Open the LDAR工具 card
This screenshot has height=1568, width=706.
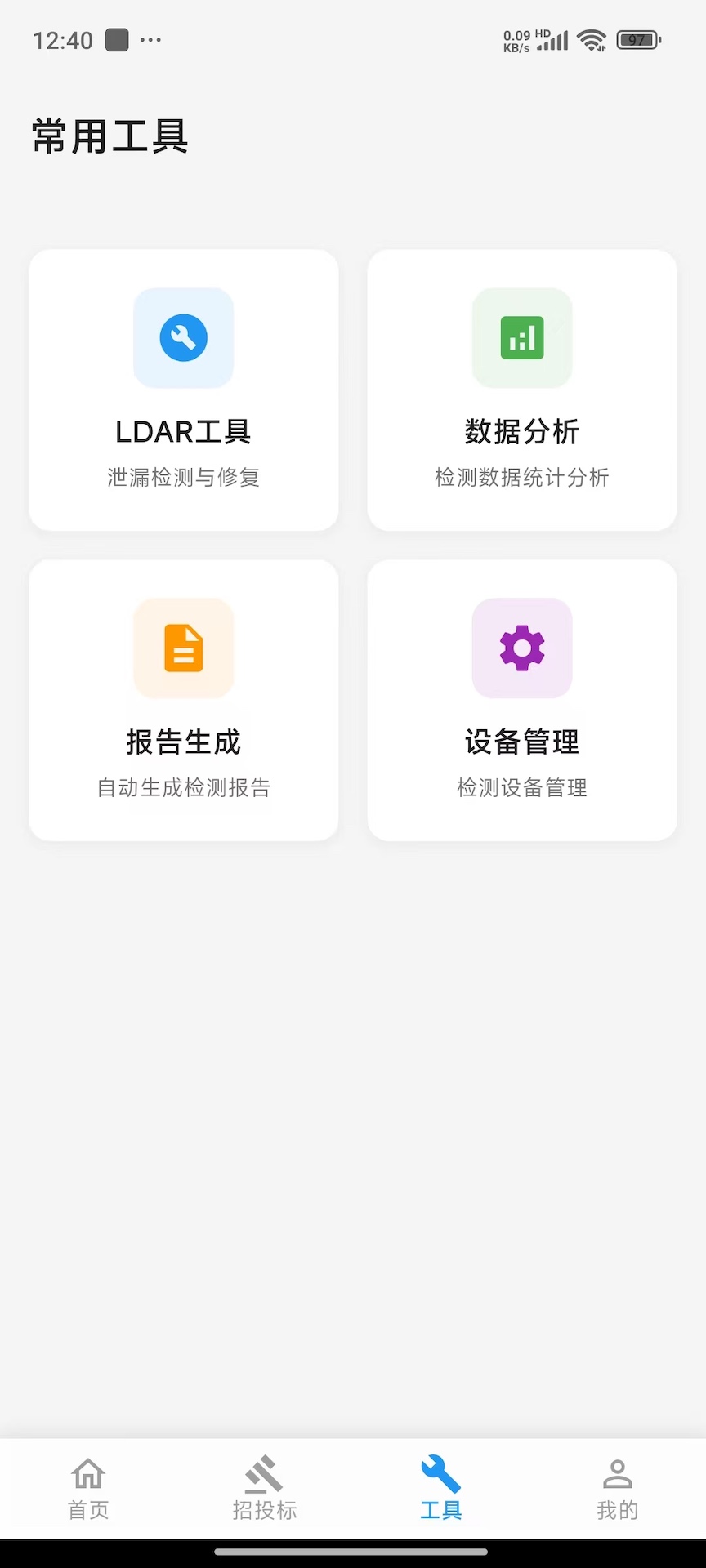pyautogui.click(x=183, y=390)
